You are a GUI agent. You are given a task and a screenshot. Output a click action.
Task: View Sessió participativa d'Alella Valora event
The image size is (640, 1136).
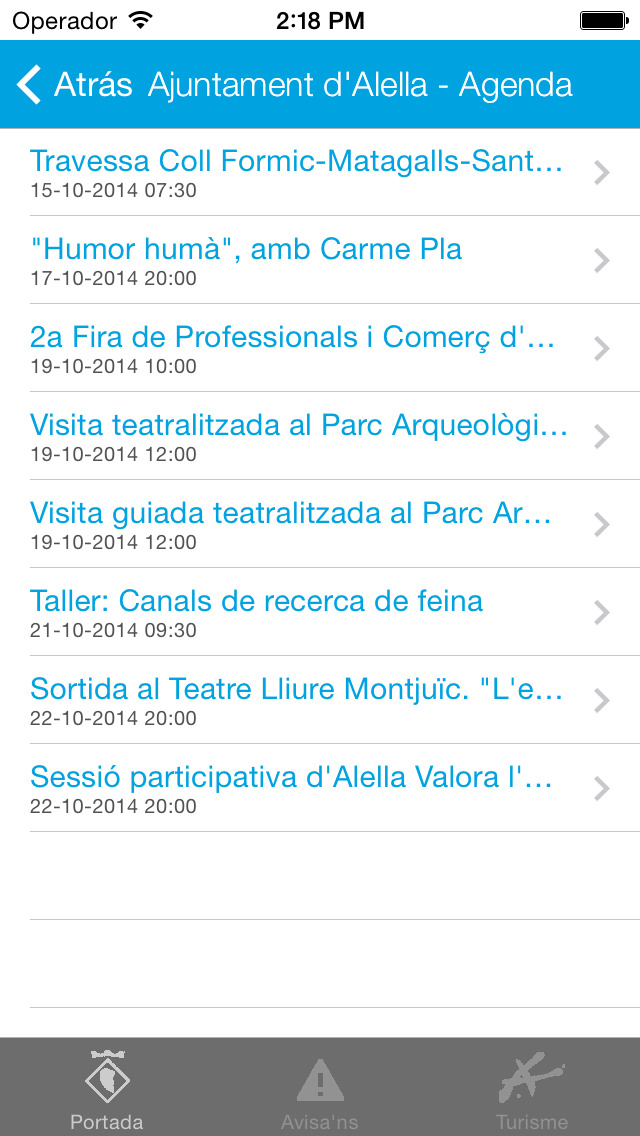320,788
